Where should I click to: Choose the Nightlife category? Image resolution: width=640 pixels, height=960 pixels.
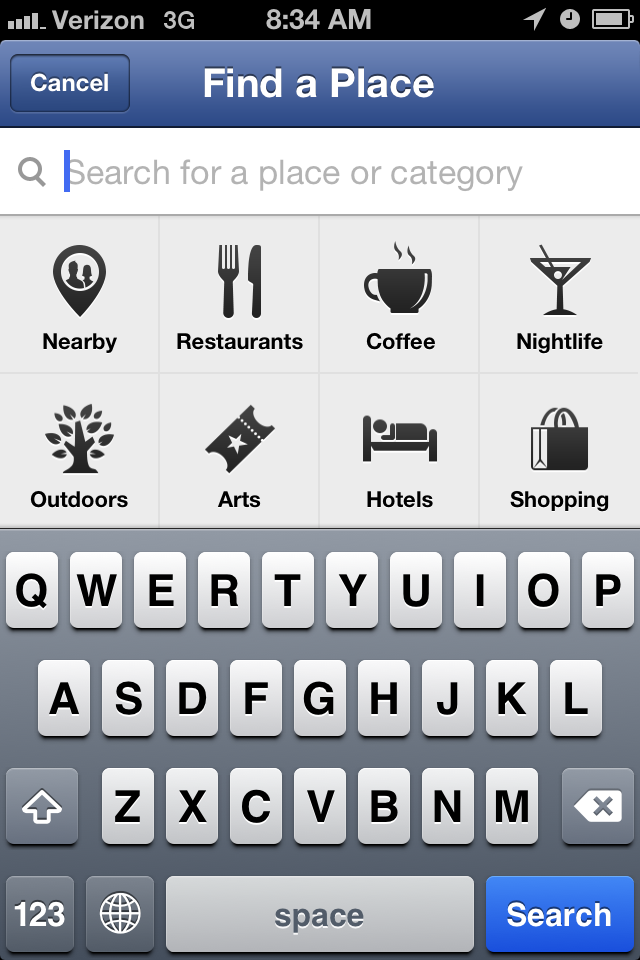pyautogui.click(x=559, y=297)
